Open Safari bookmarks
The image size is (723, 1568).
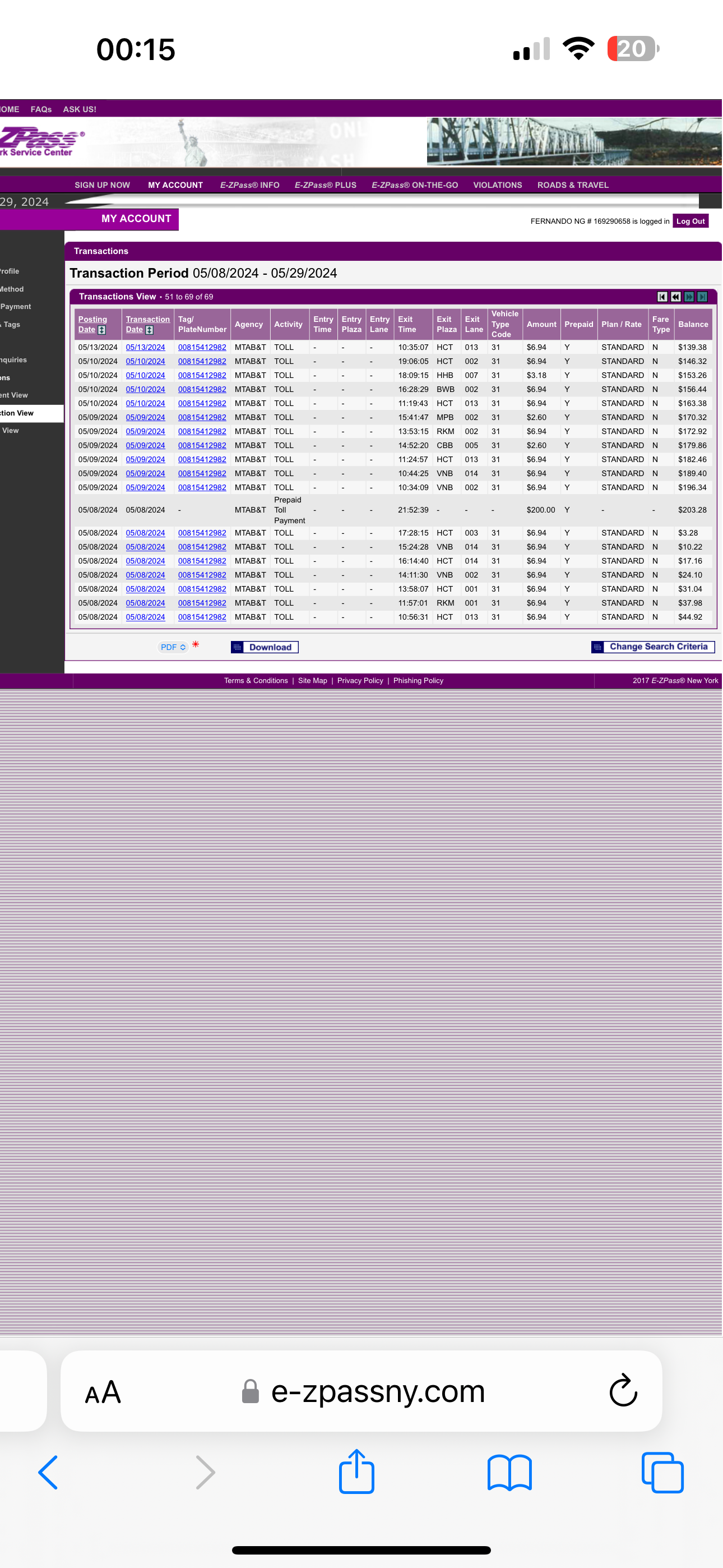click(x=509, y=1473)
